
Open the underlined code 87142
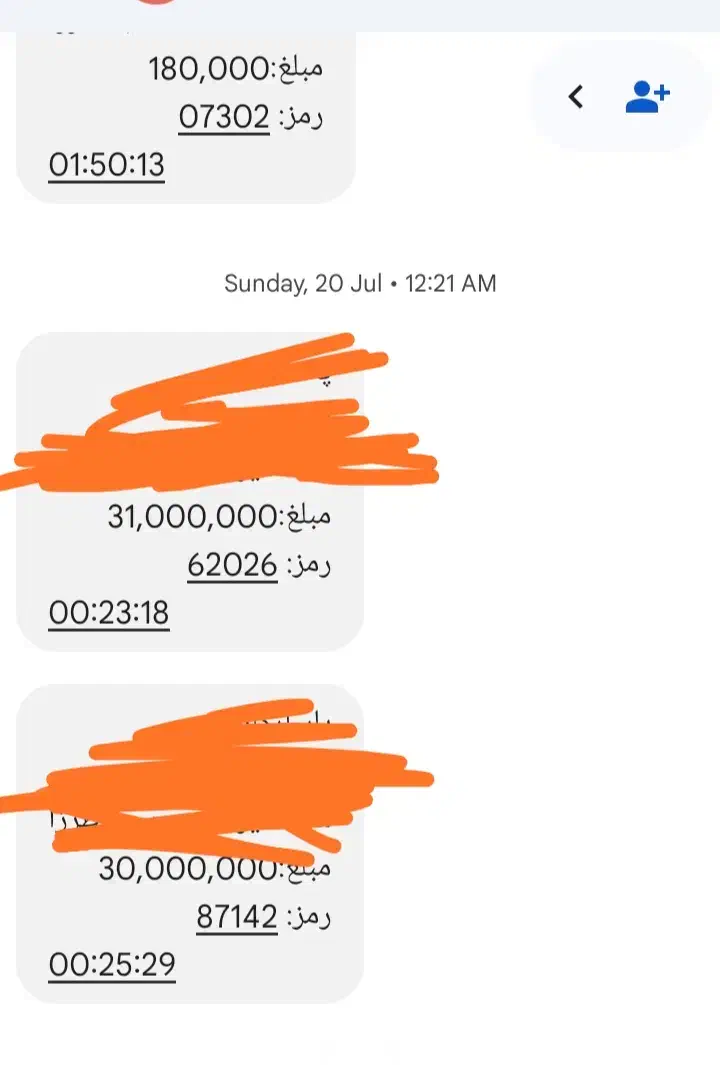click(x=237, y=918)
